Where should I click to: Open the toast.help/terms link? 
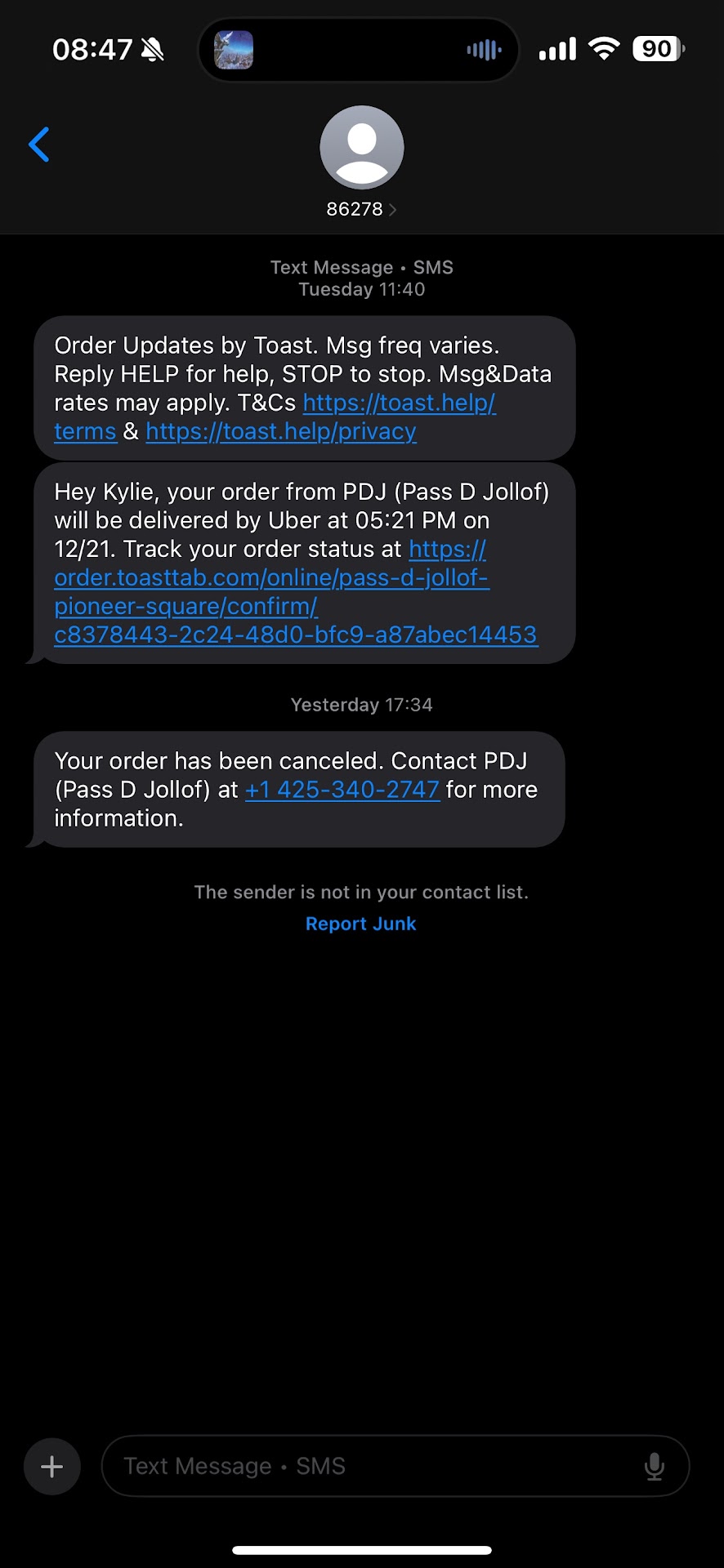tap(399, 403)
